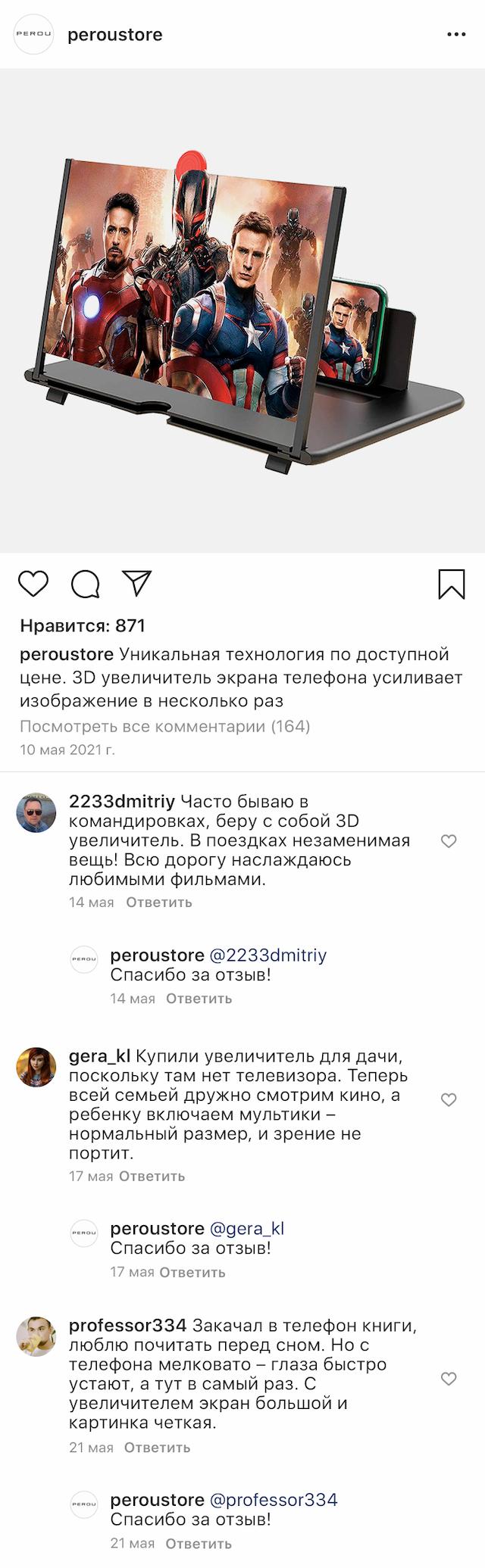The width and height of the screenshot is (485, 1568).
Task: Bookmark this post
Action: click(452, 584)
